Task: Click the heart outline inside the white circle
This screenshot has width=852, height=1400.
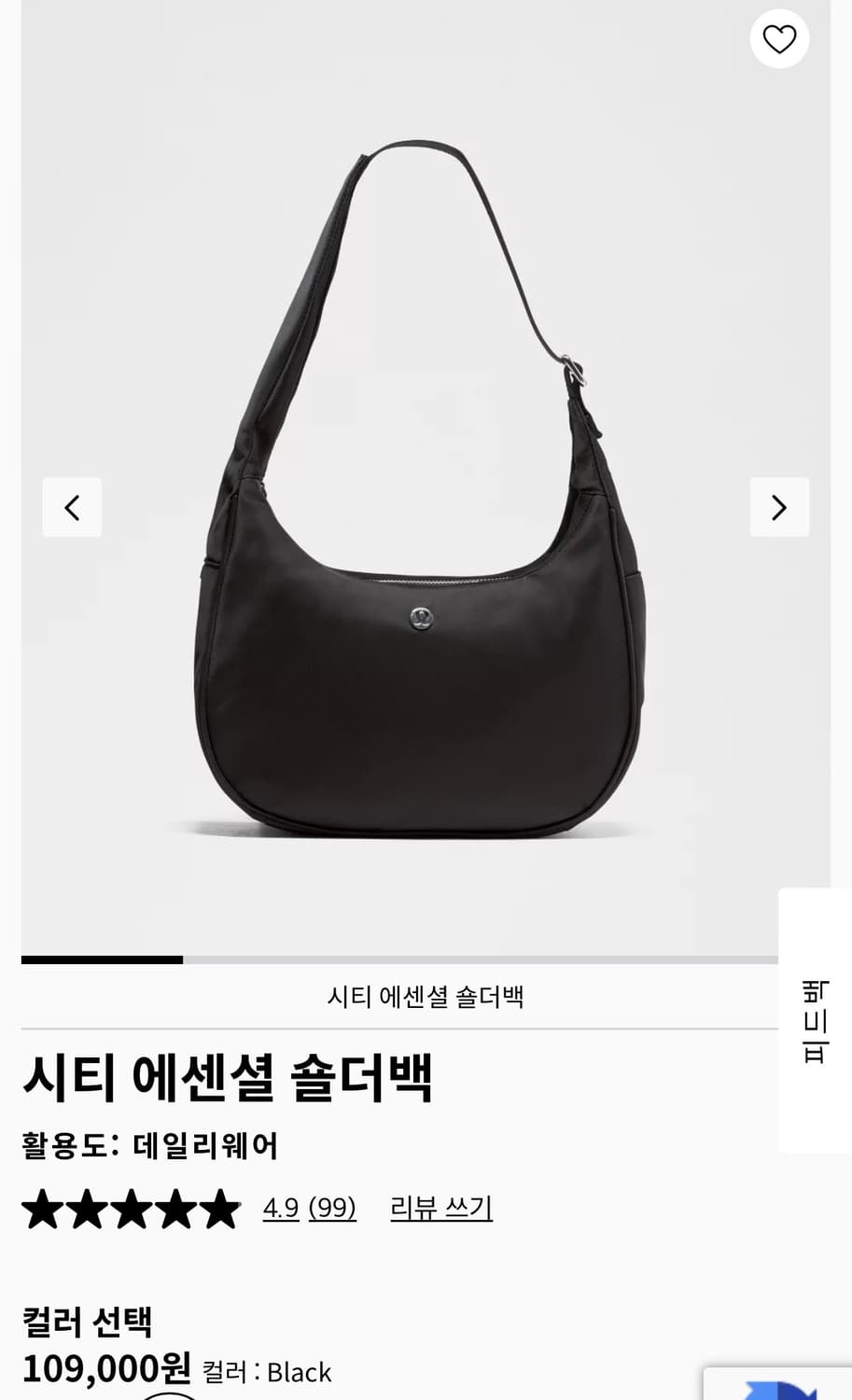Action: point(779,38)
